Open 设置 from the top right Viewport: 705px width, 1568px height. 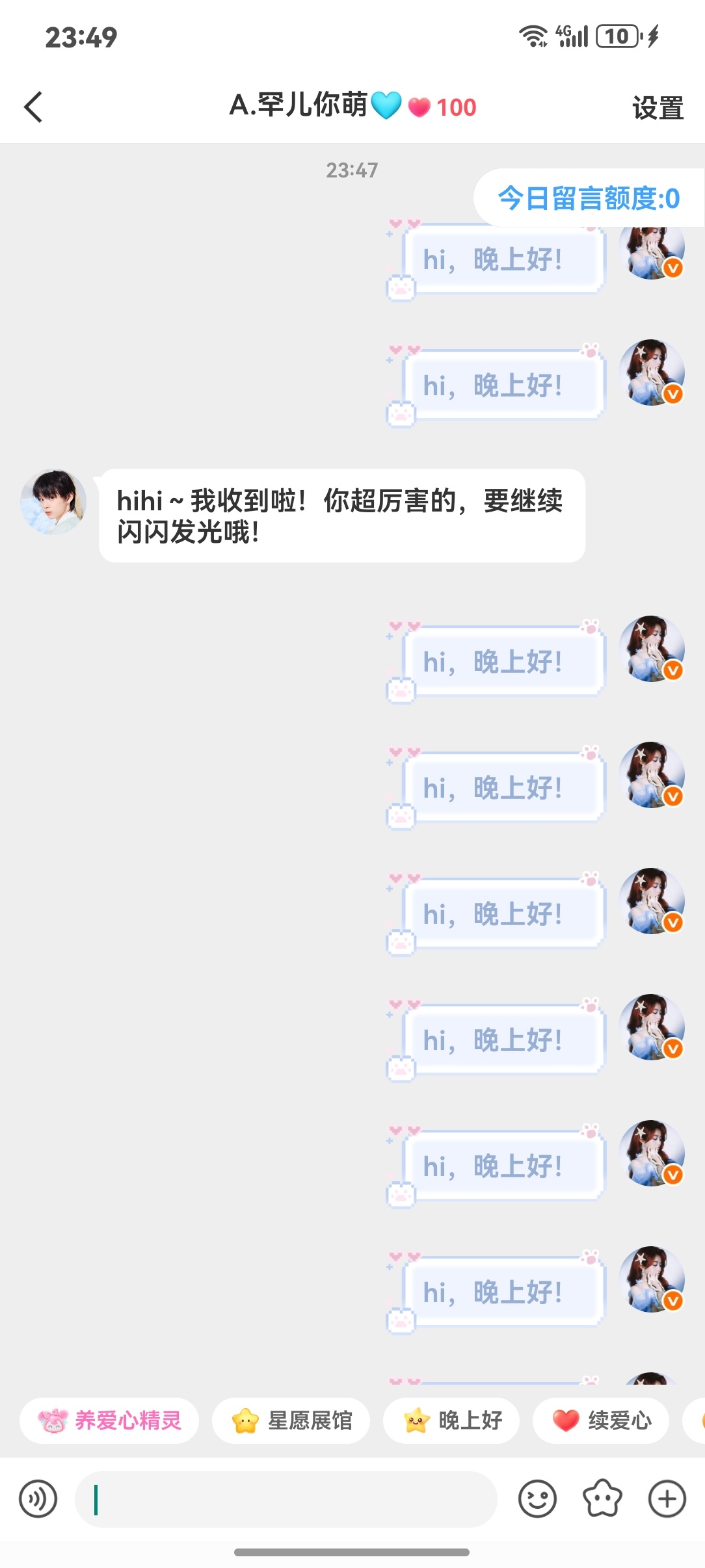coord(658,106)
